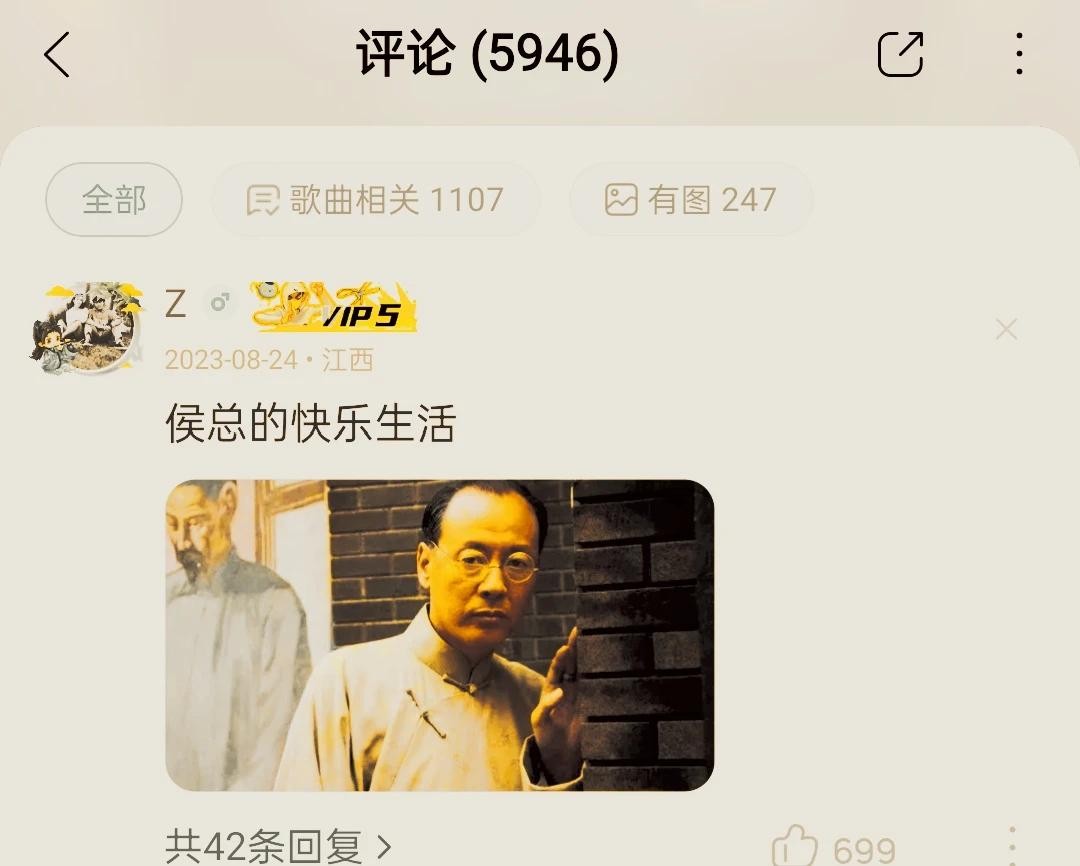Select the 全部 filter chip
1080x866 pixels.
point(114,200)
